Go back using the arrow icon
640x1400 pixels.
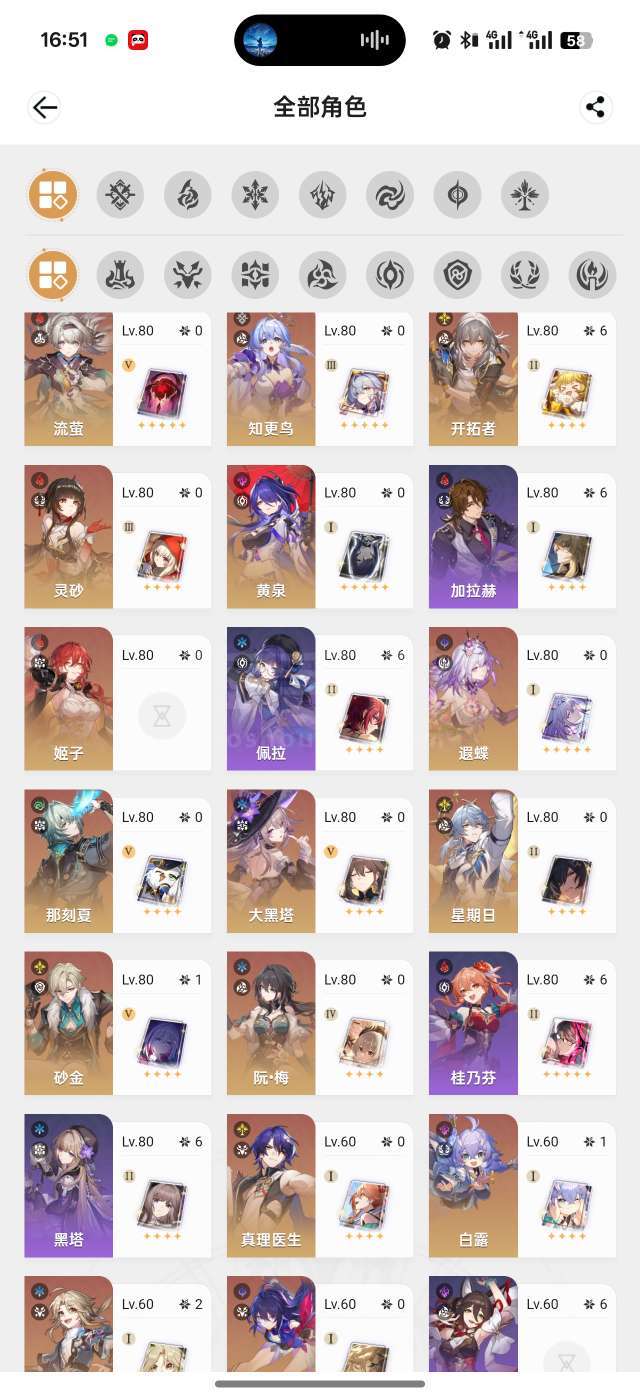44,107
